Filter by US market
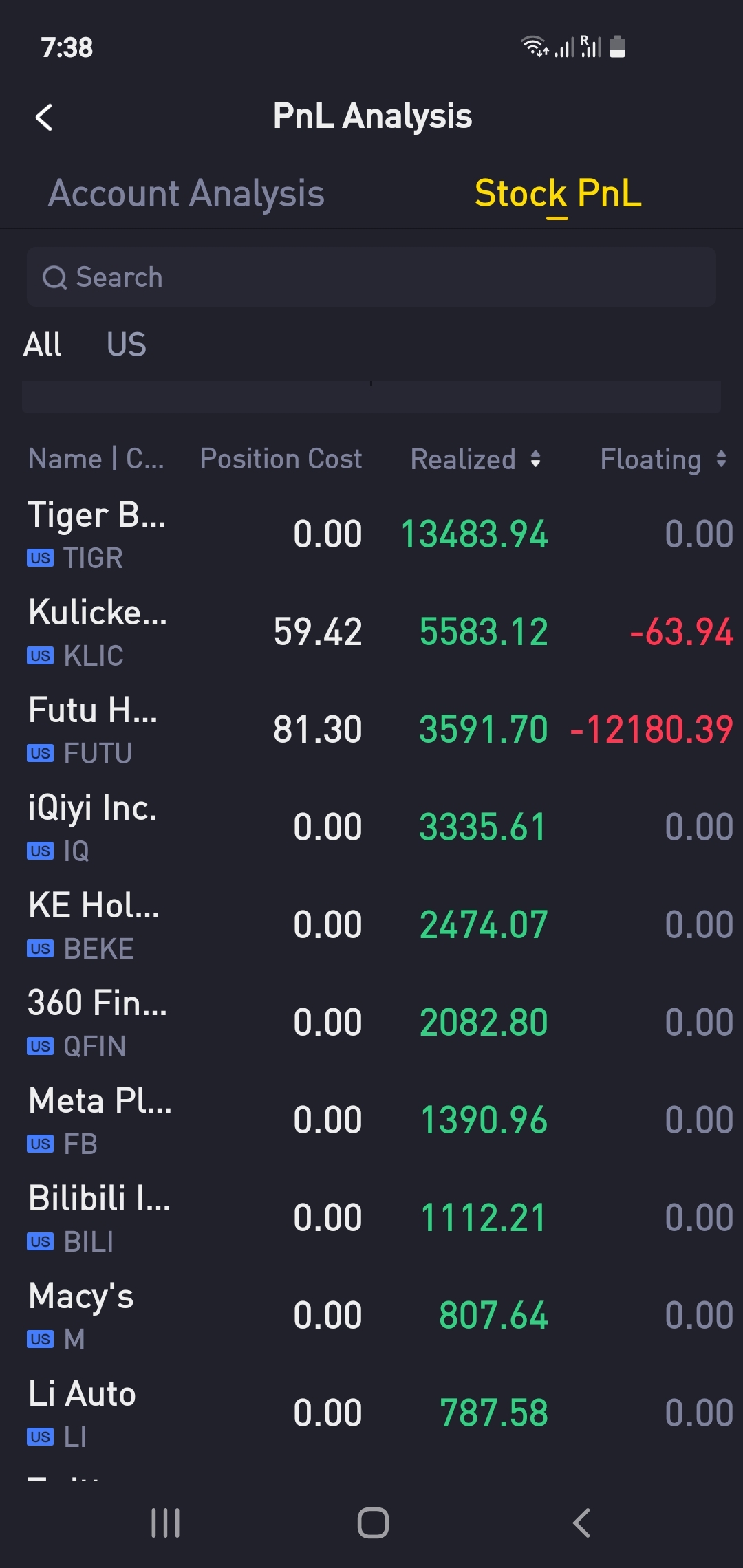 tap(127, 345)
